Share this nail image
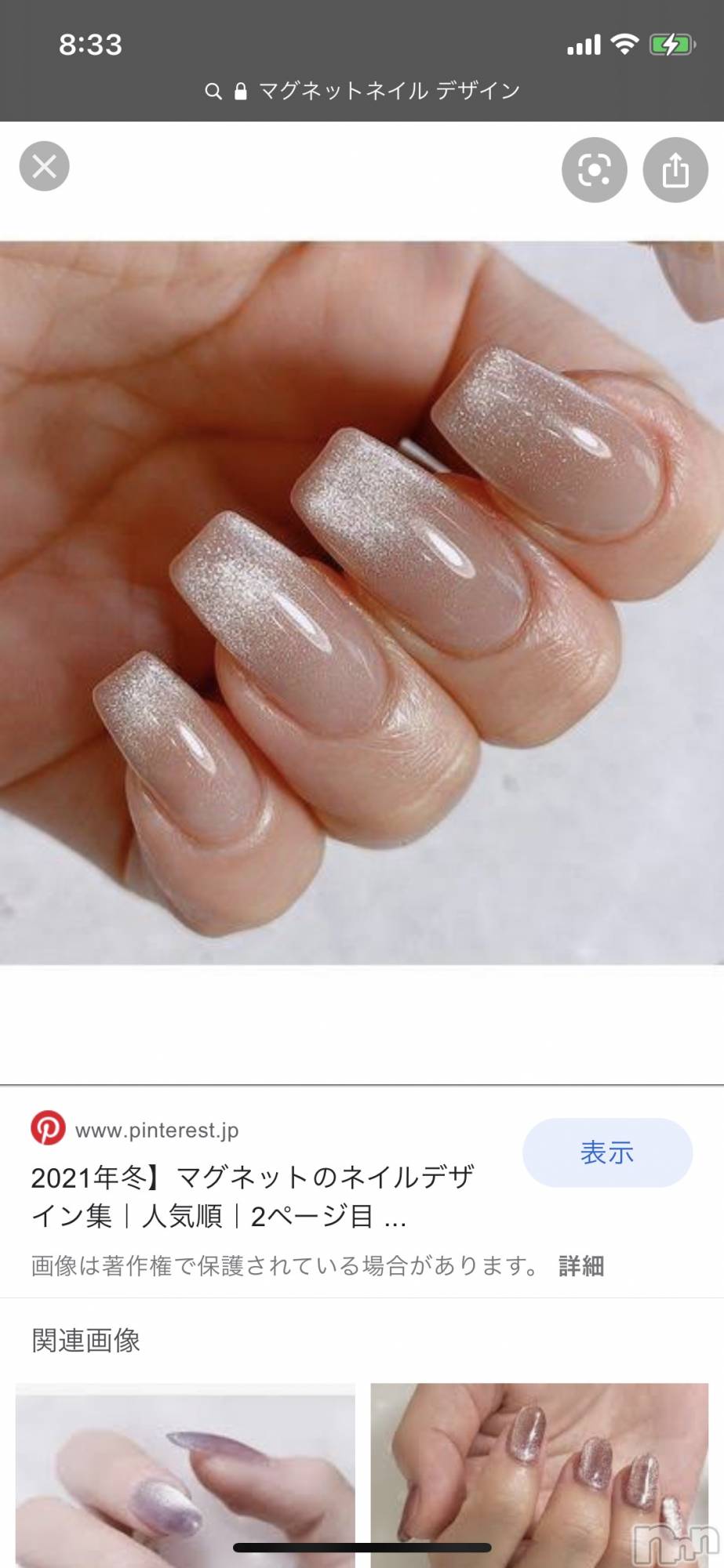The width and height of the screenshot is (724, 1568). point(675,170)
